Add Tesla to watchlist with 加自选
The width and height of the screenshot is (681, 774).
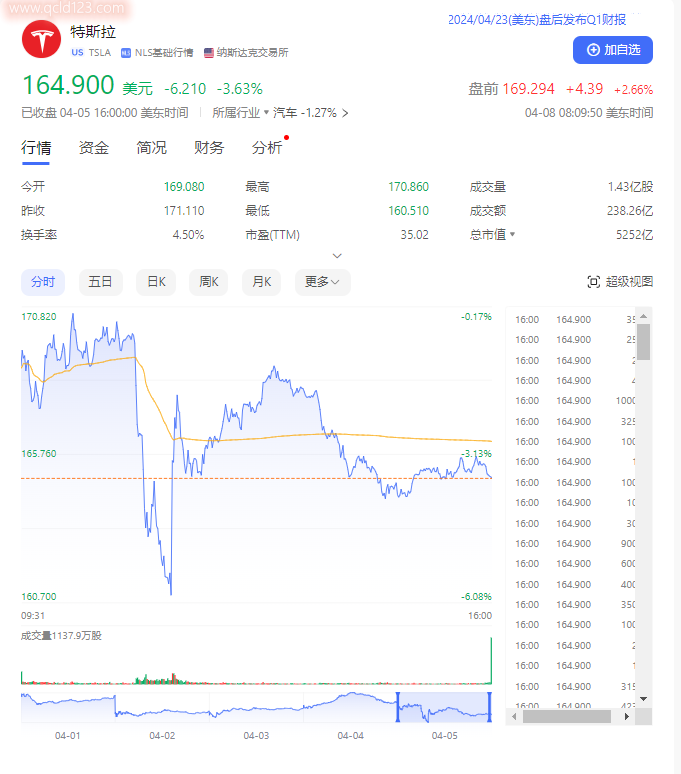612,49
